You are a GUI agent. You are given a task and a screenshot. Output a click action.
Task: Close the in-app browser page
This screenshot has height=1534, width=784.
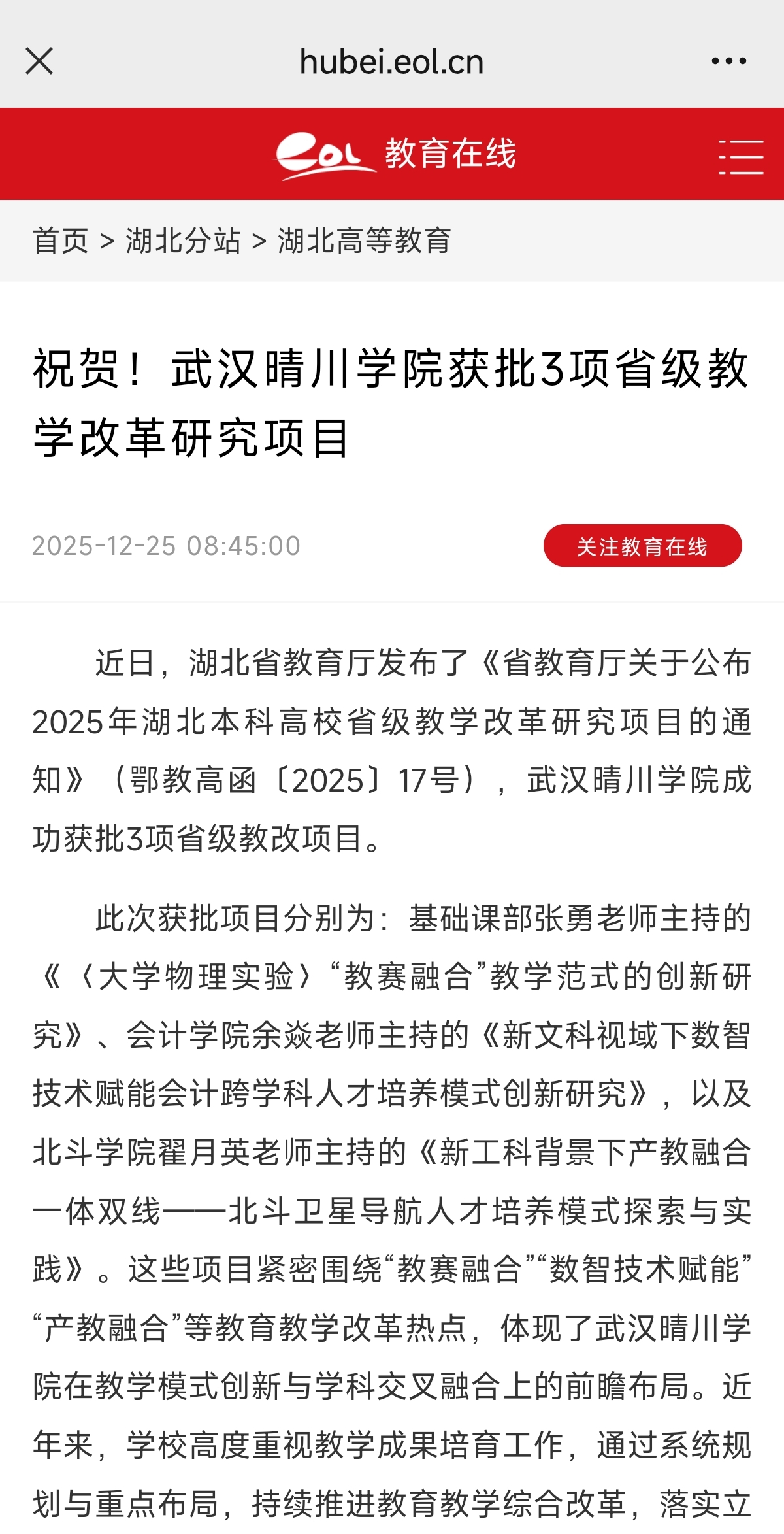coord(39,61)
